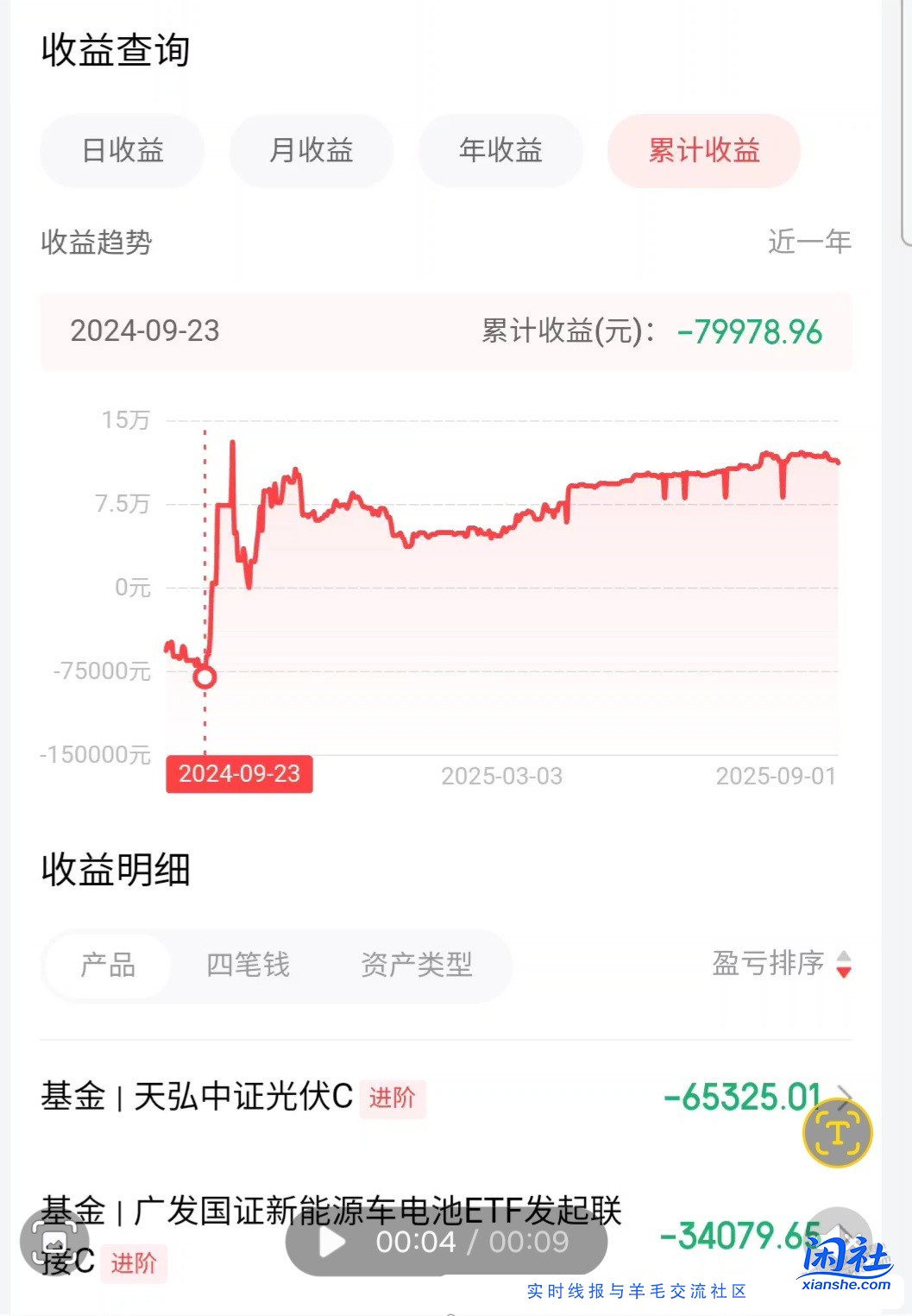Tap the 2024-09-23 red date marker on chart
The width and height of the screenshot is (912, 1316).
pyautogui.click(x=239, y=774)
